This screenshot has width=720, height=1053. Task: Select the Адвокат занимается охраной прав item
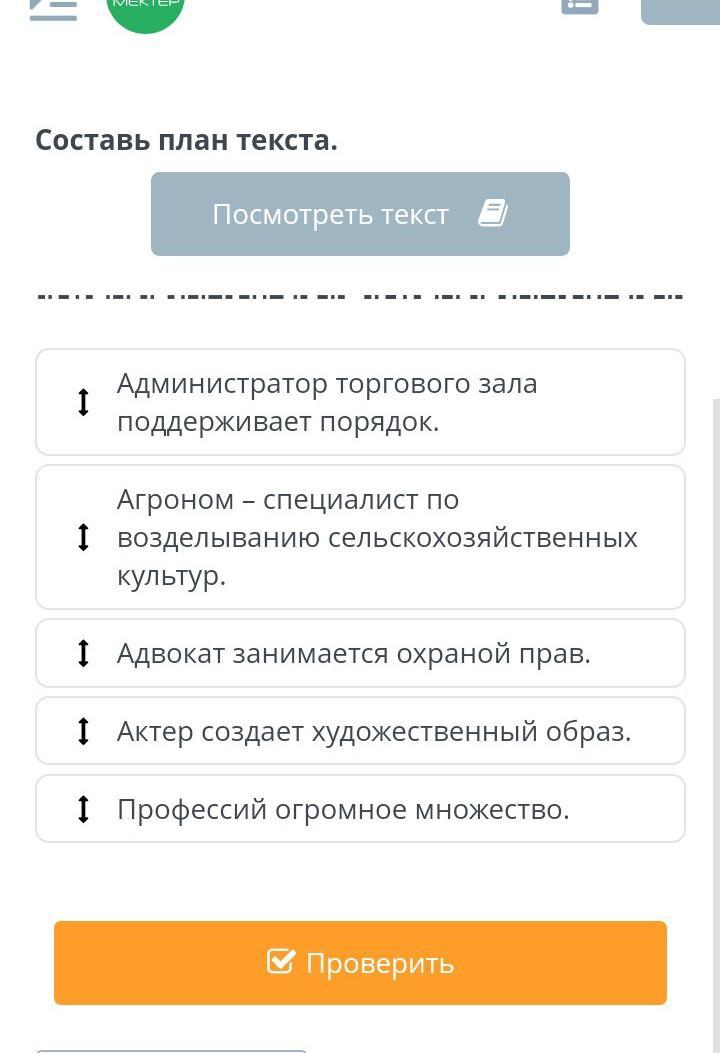(360, 653)
